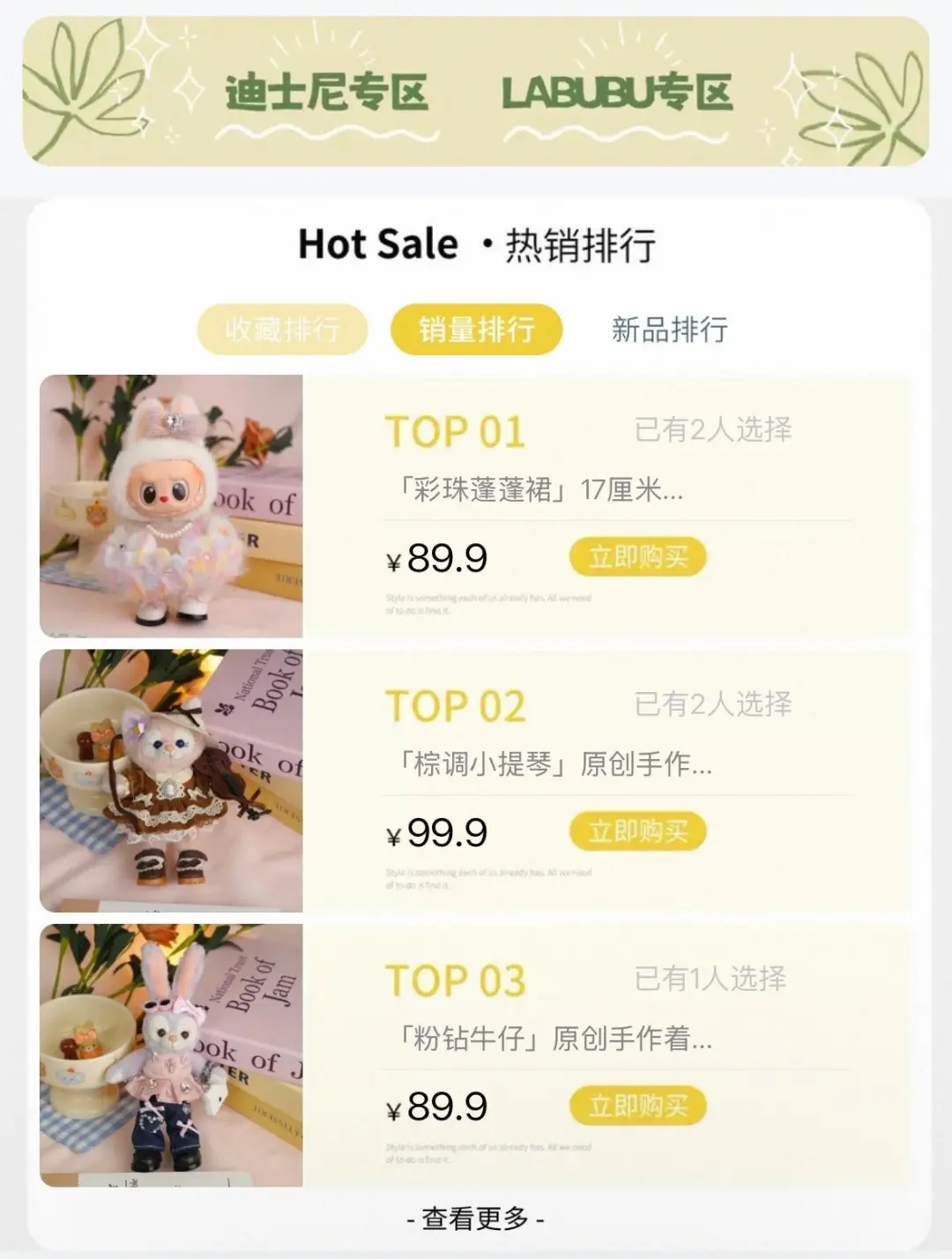The image size is (952, 1259).
Task: Open the 迪士尼专区 section
Action: point(326,93)
